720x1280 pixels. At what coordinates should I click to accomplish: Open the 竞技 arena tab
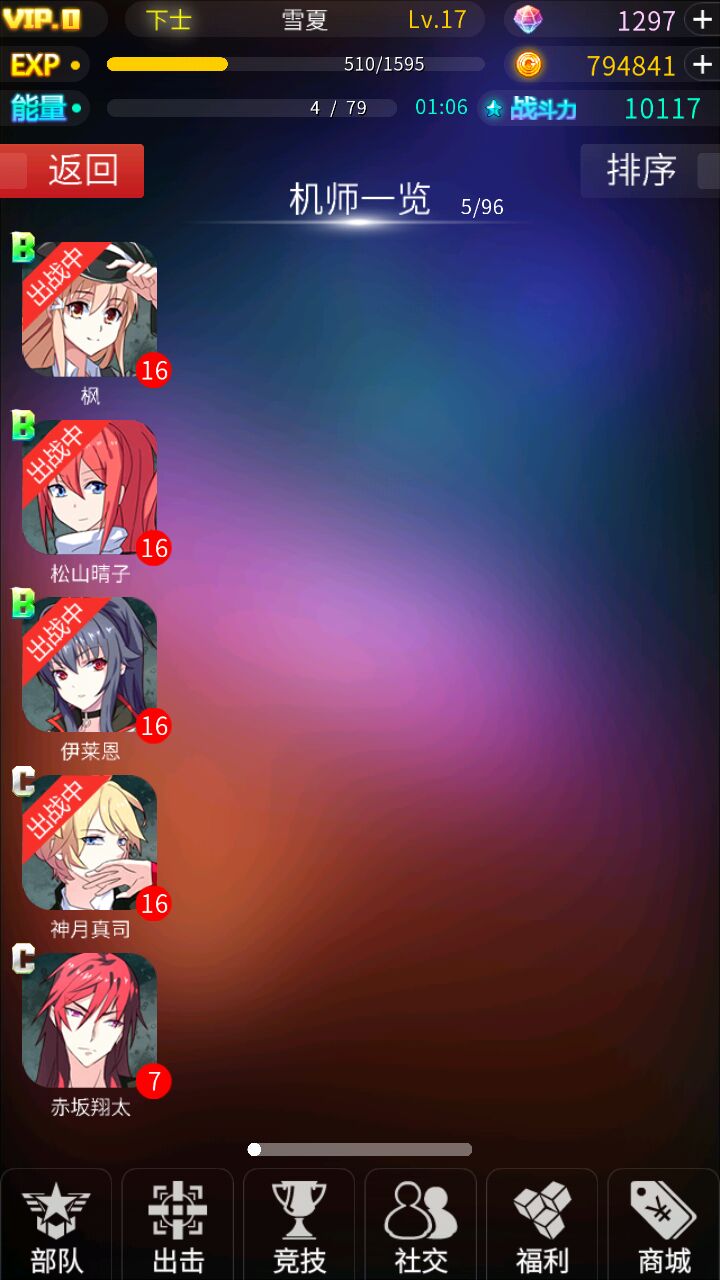point(299,1225)
